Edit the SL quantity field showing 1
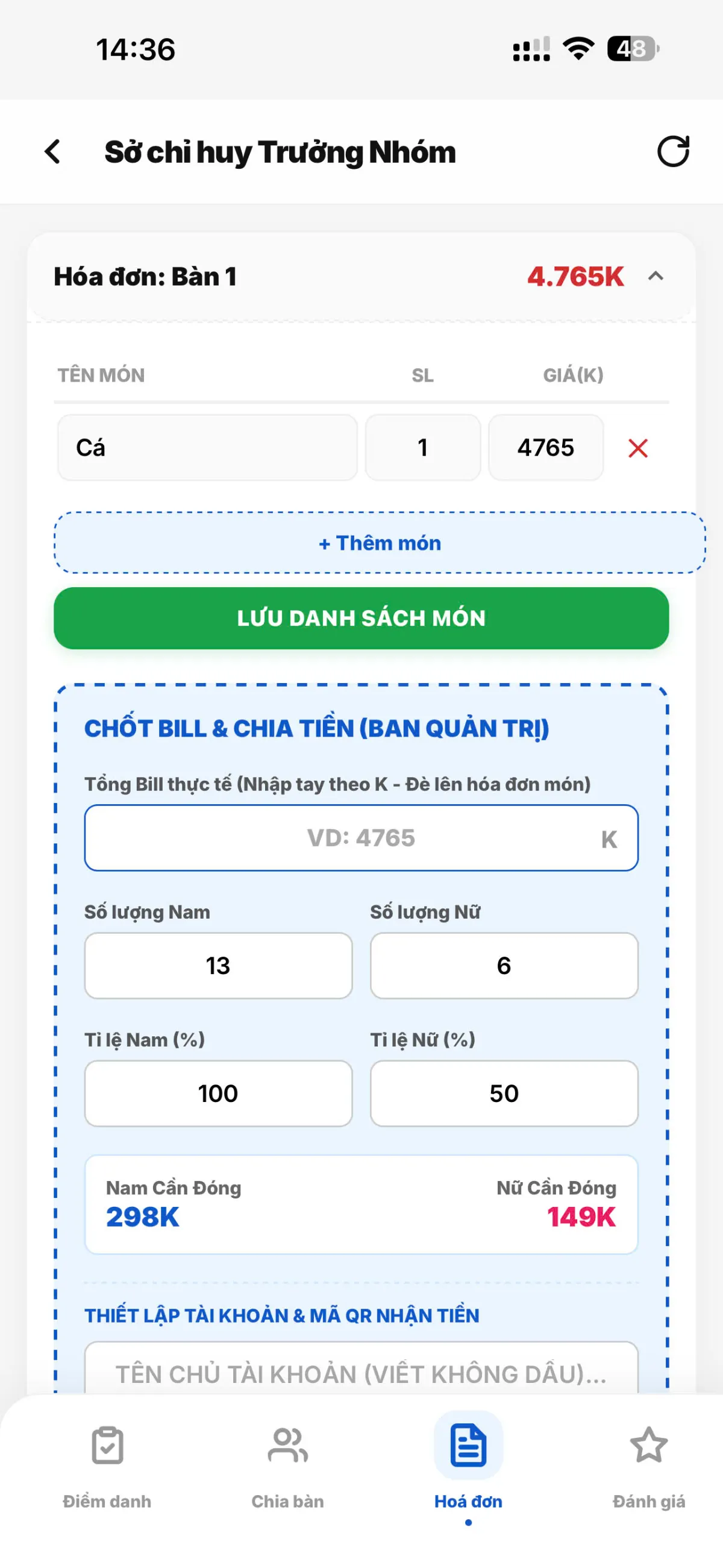 point(423,447)
